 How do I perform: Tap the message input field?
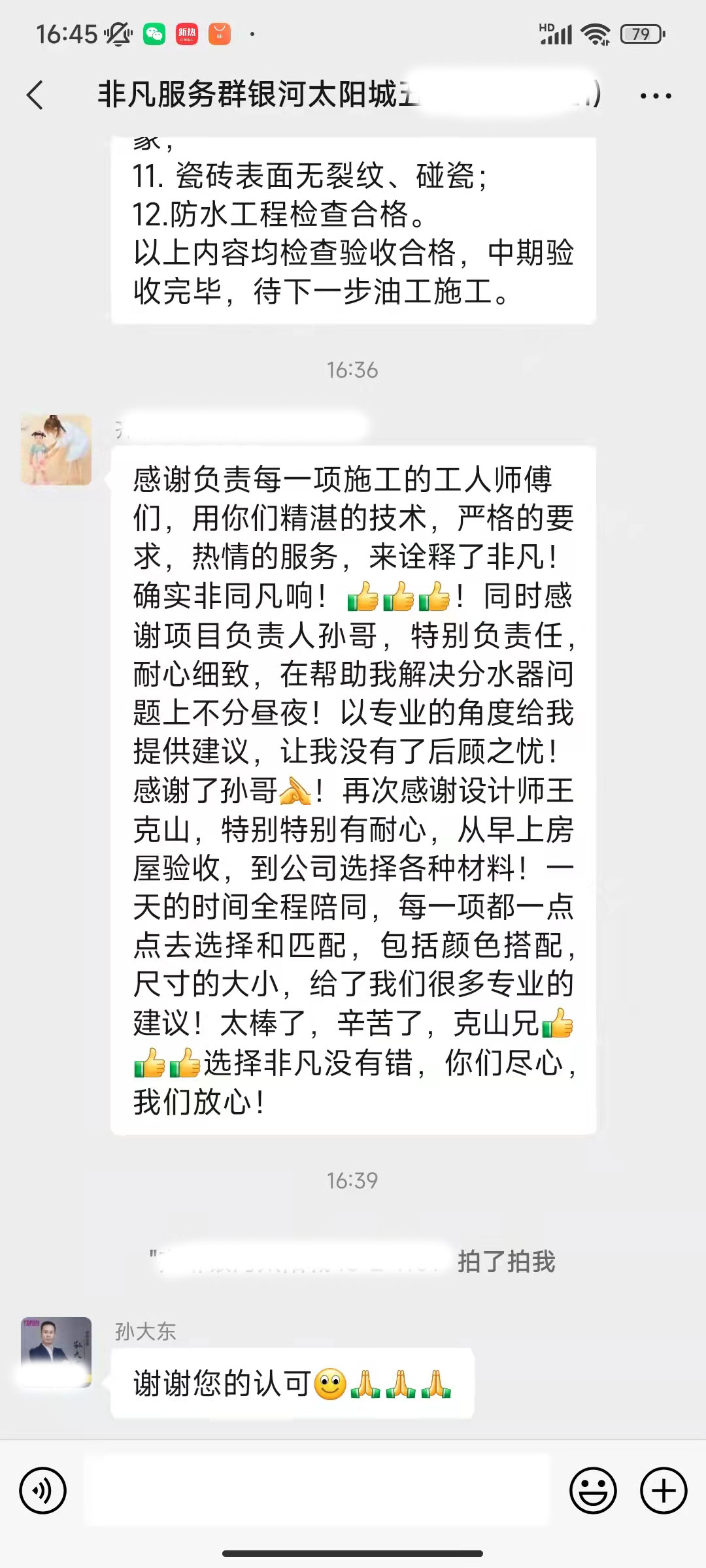point(317,1491)
